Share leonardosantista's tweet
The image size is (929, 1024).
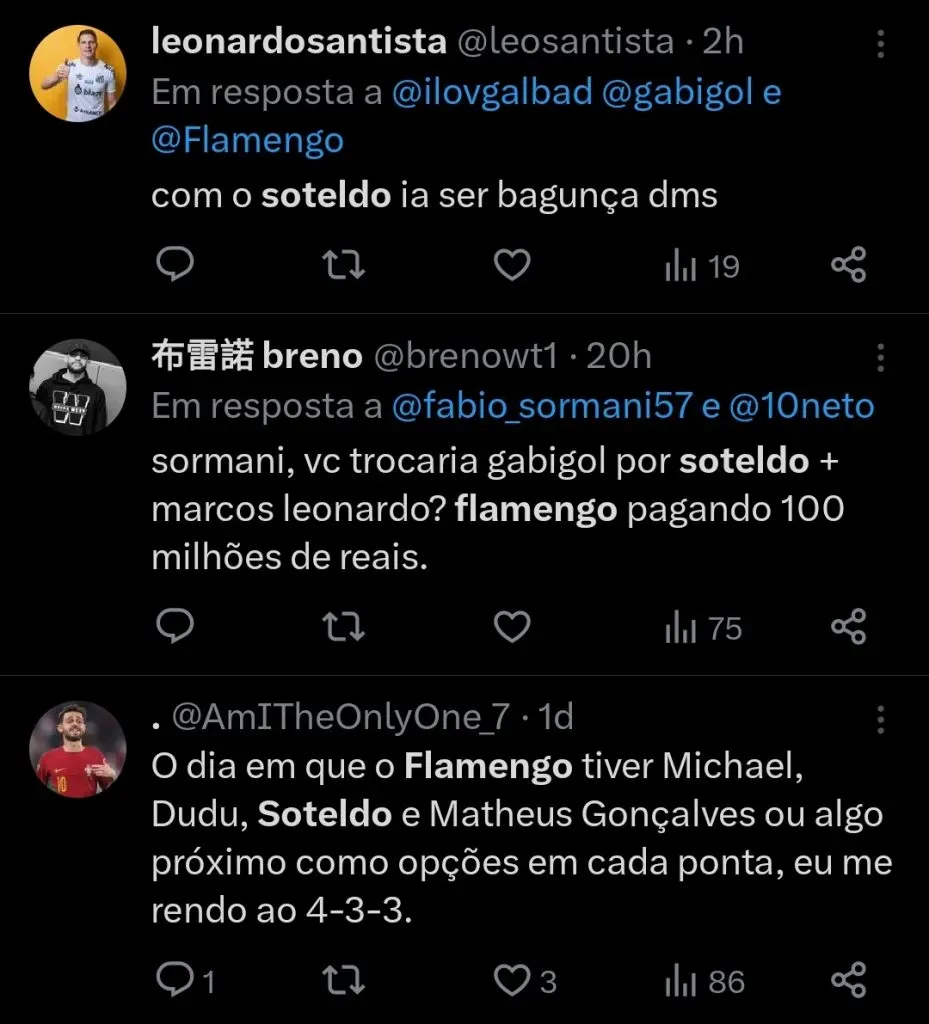[848, 265]
